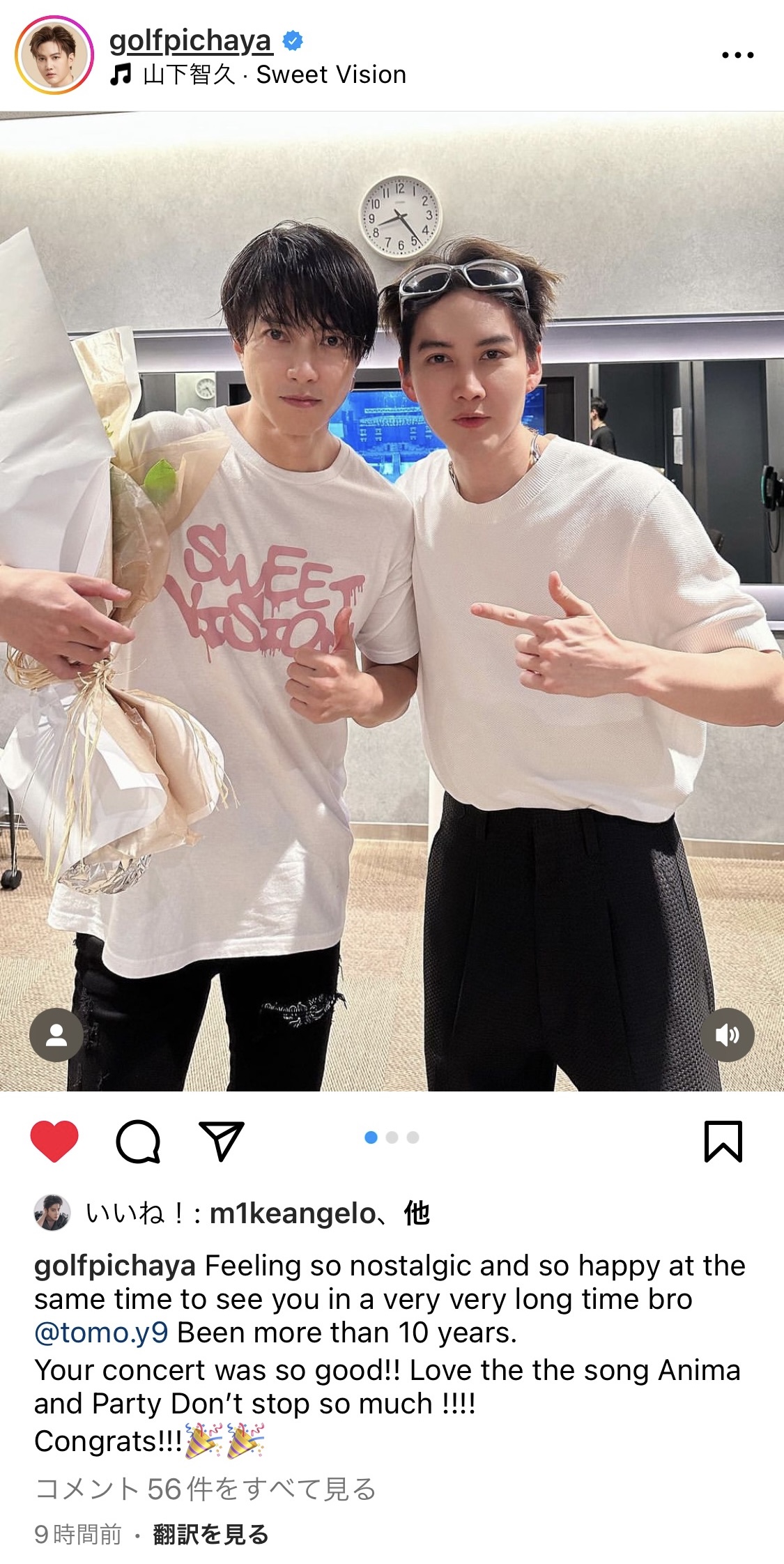
Task: View all 56 comments
Action: click(x=206, y=1489)
